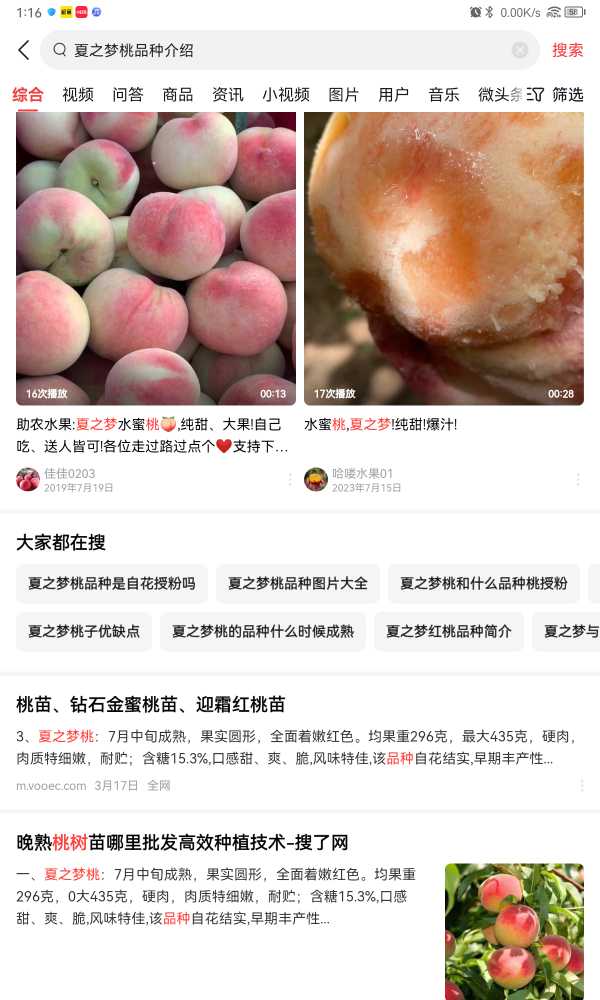Open the 筛选 filter options
600x1000 pixels.
point(556,94)
